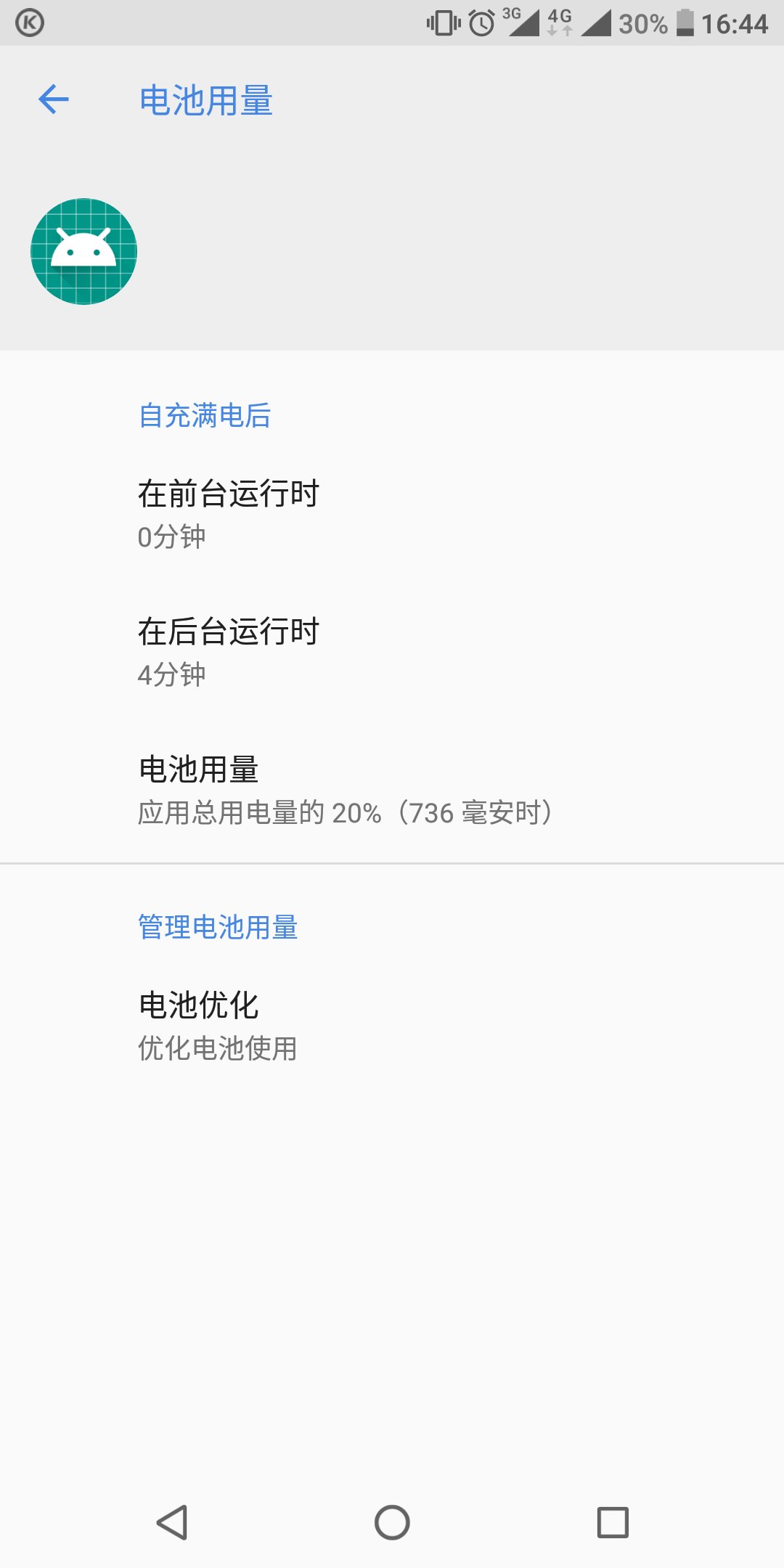Open the recent apps overview
The width and height of the screenshot is (784, 1568).
pyautogui.click(x=612, y=1522)
